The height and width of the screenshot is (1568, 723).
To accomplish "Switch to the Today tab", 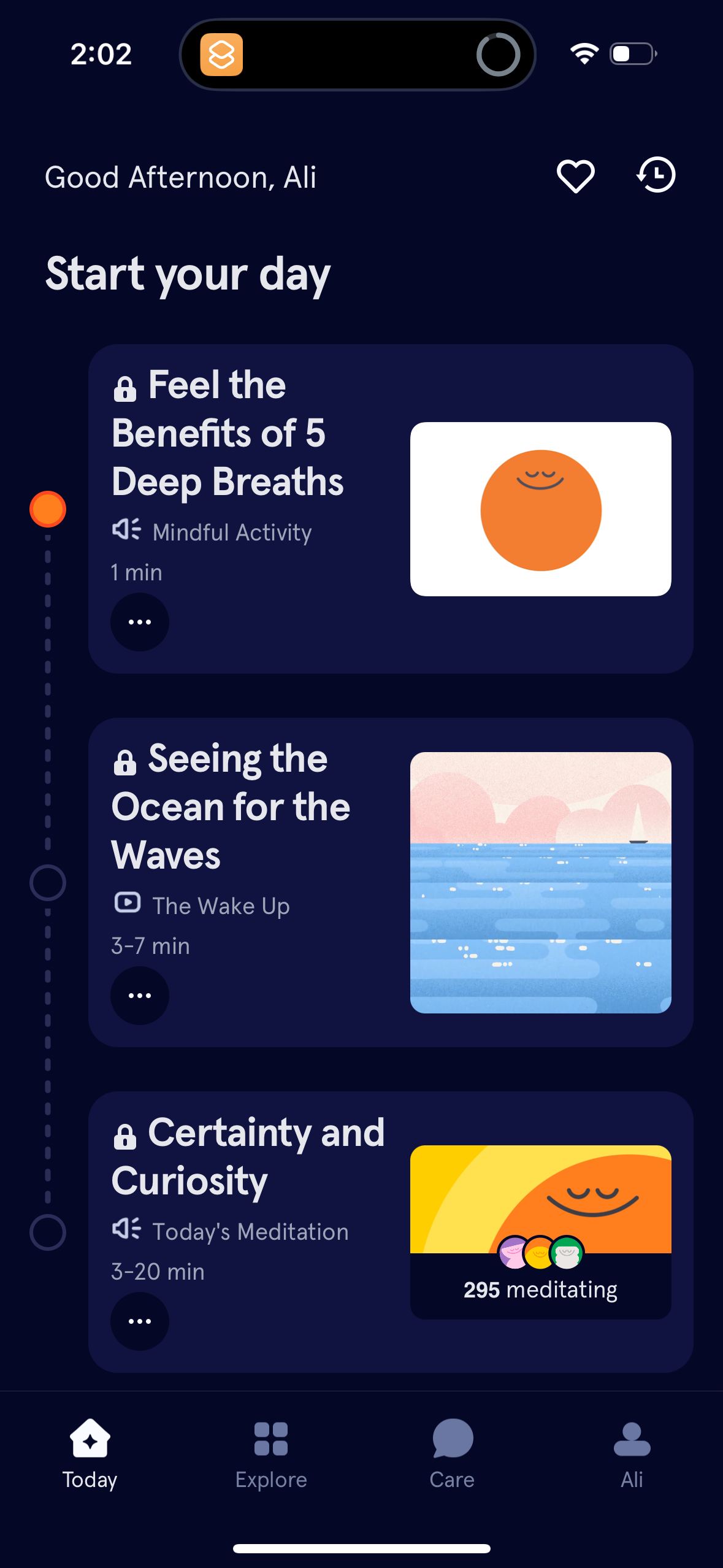I will pos(90,1454).
